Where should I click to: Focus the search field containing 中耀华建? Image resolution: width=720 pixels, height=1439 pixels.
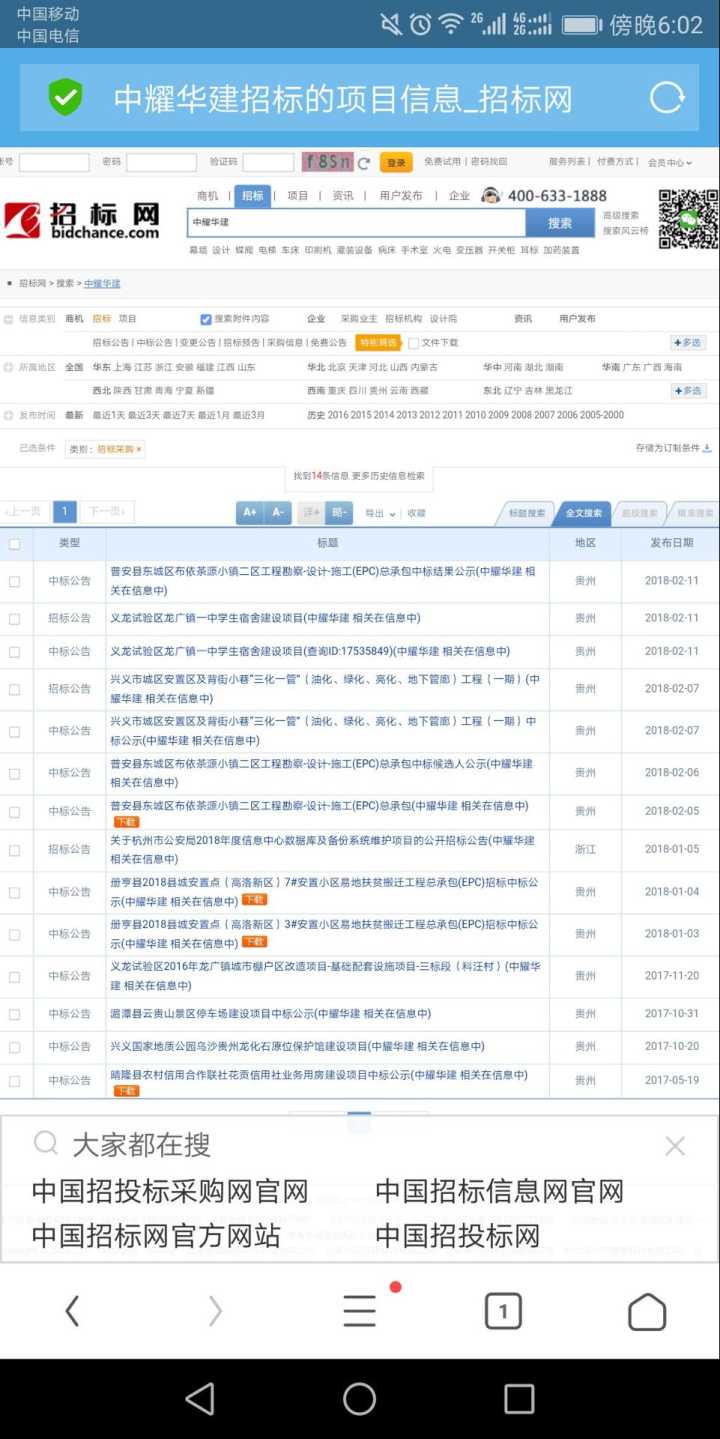(x=355, y=222)
